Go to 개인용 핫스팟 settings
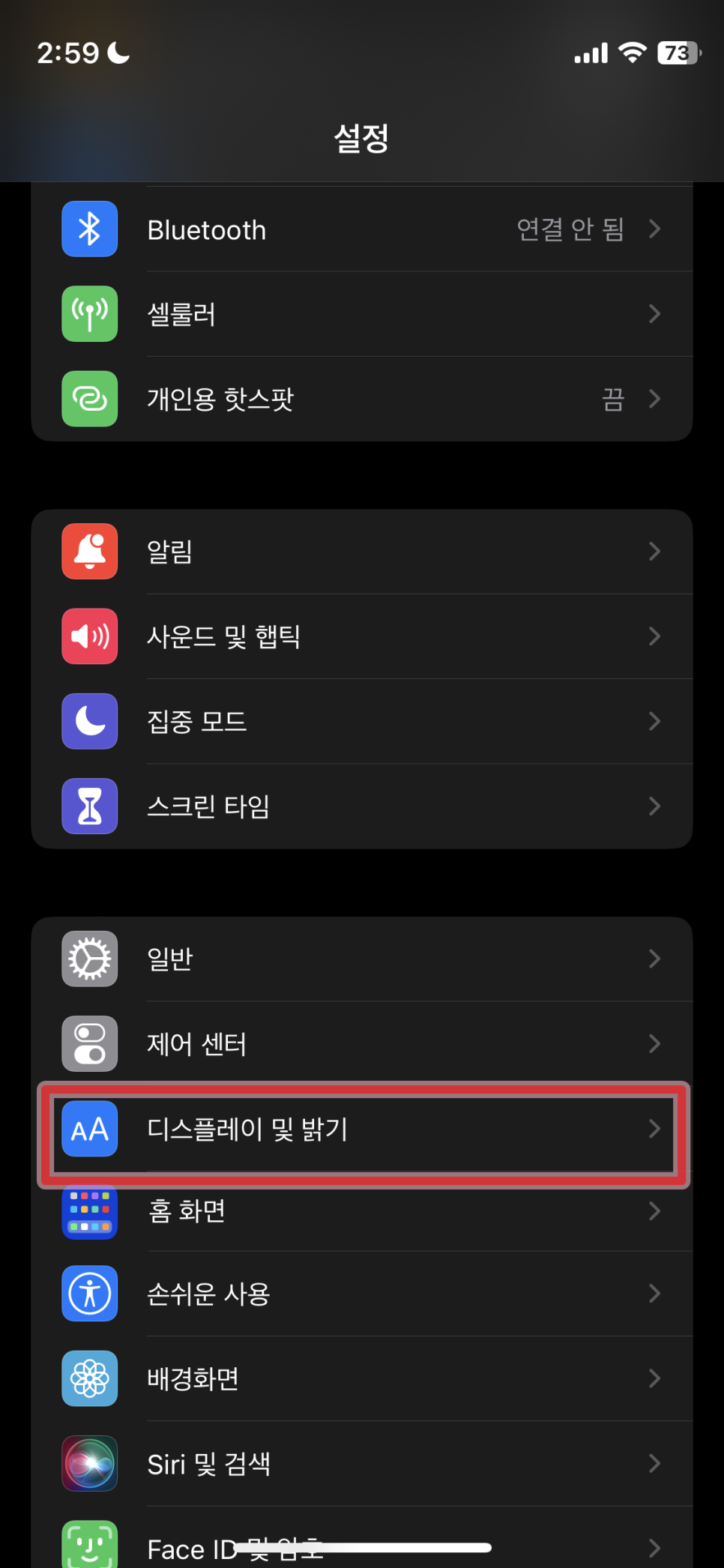 (x=361, y=399)
